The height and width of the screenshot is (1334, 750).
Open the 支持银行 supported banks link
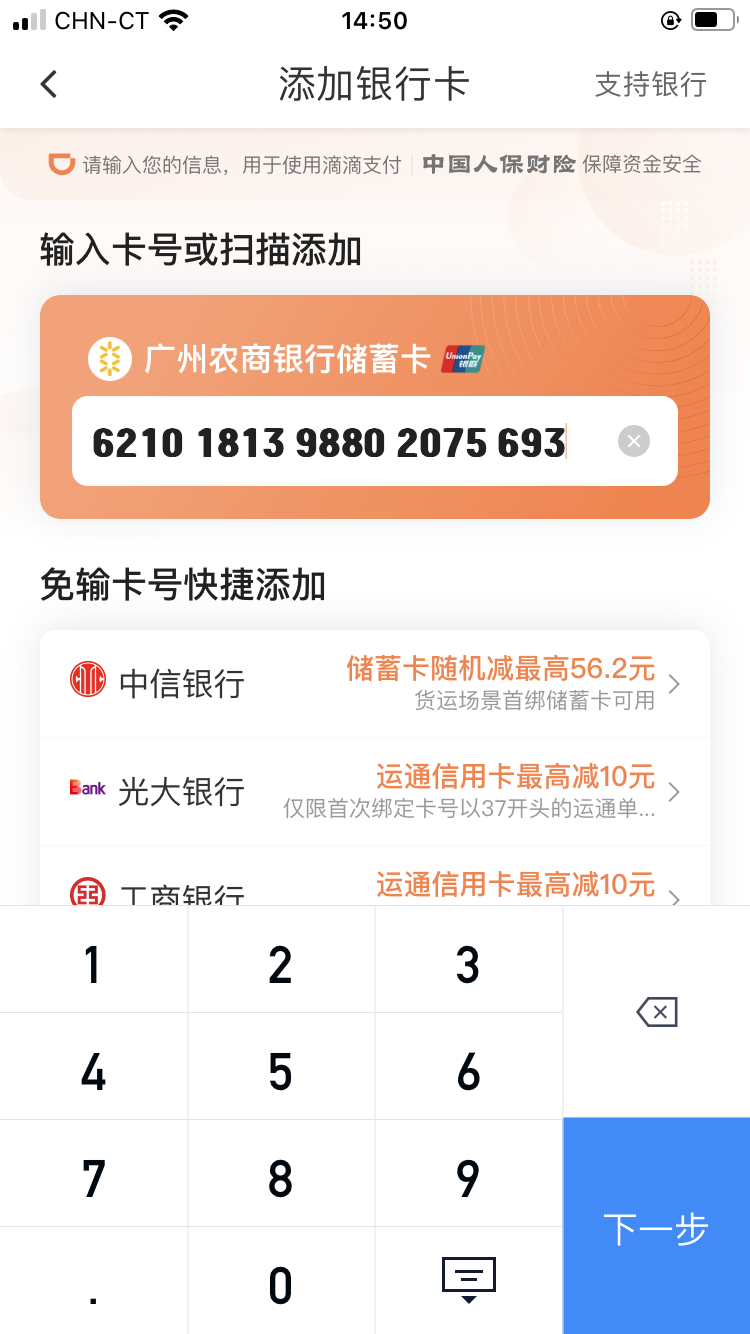point(650,84)
